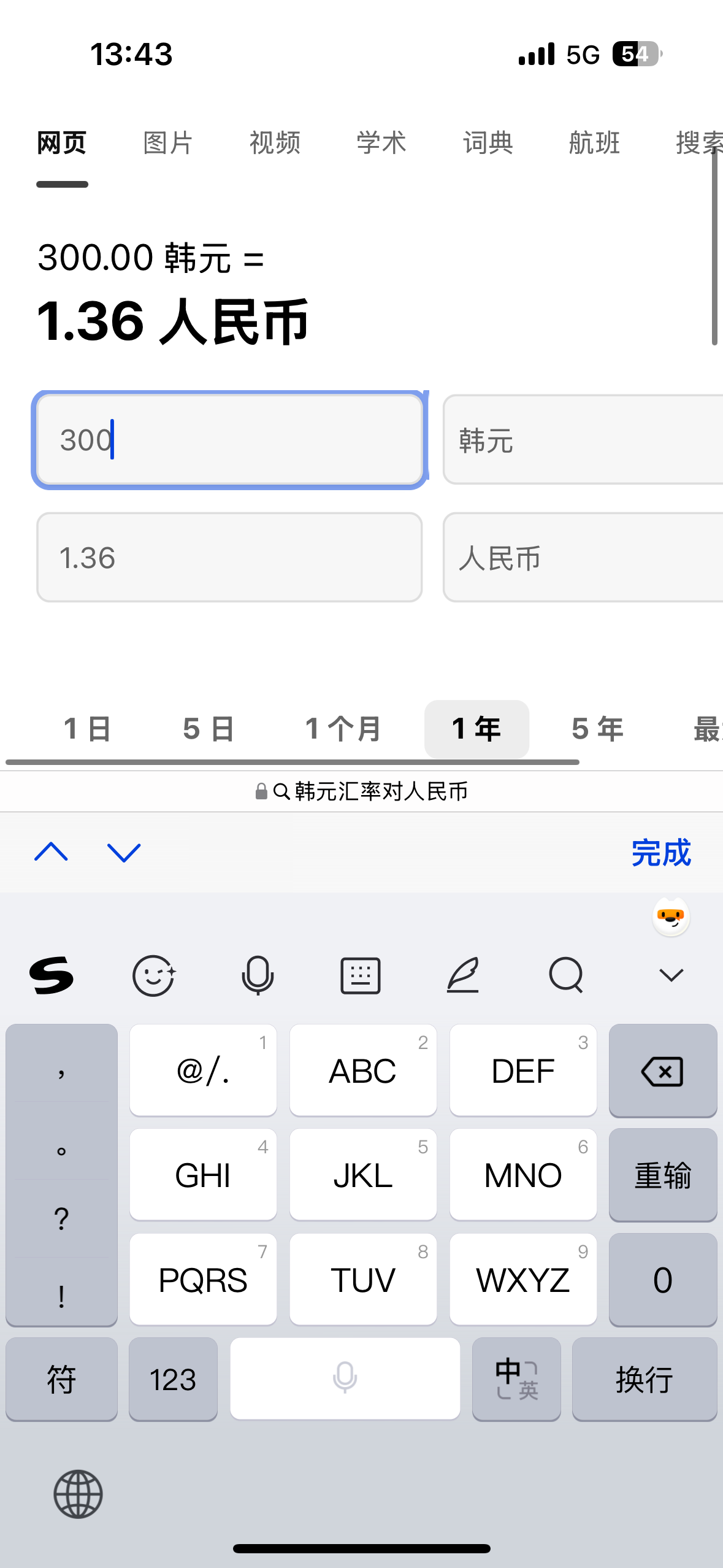Select the 词典 tab
The width and height of the screenshot is (723, 1568).
(488, 143)
